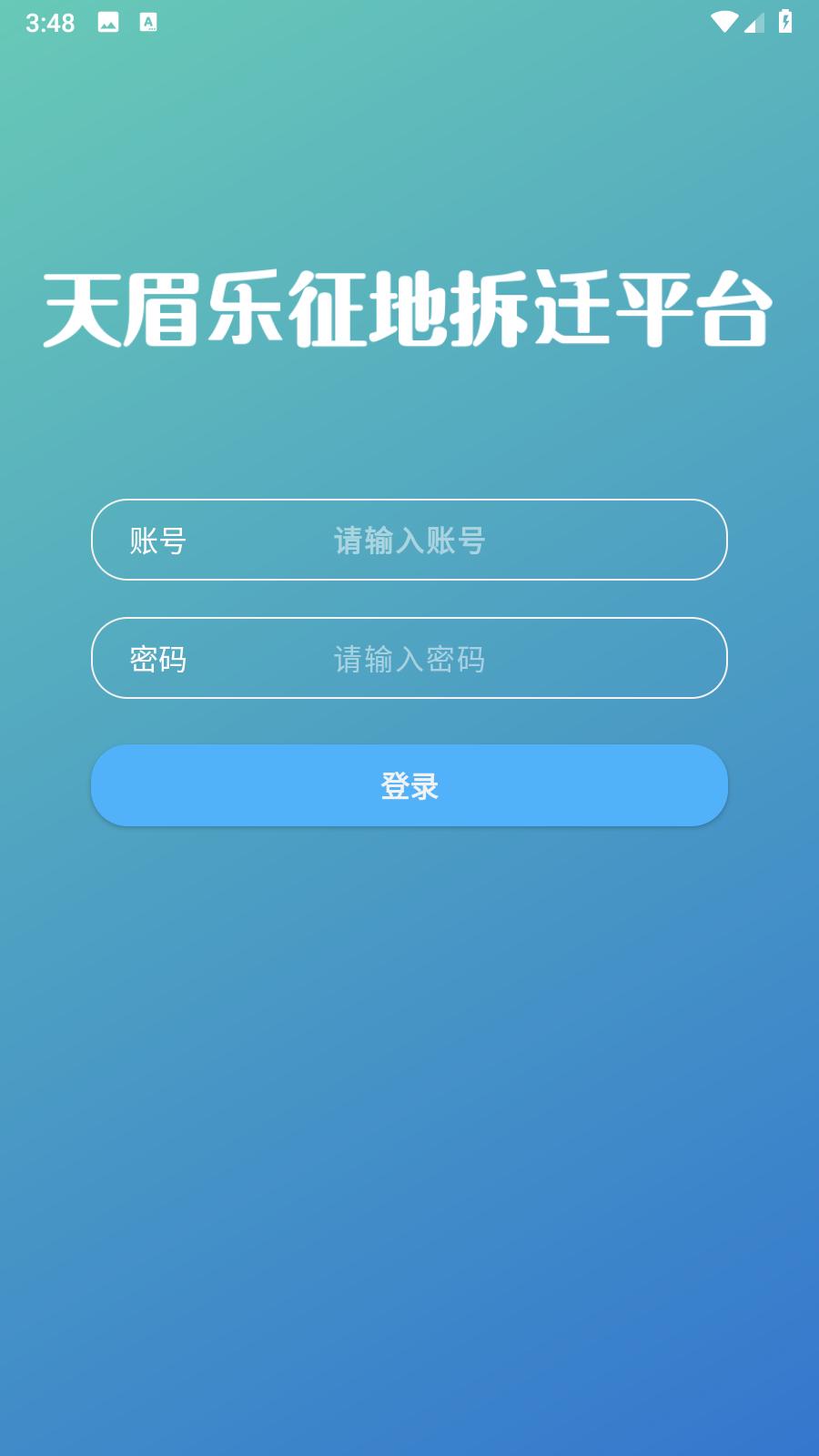Select the 密码 label text
This screenshot has width=819, height=1456.
pyautogui.click(x=159, y=658)
